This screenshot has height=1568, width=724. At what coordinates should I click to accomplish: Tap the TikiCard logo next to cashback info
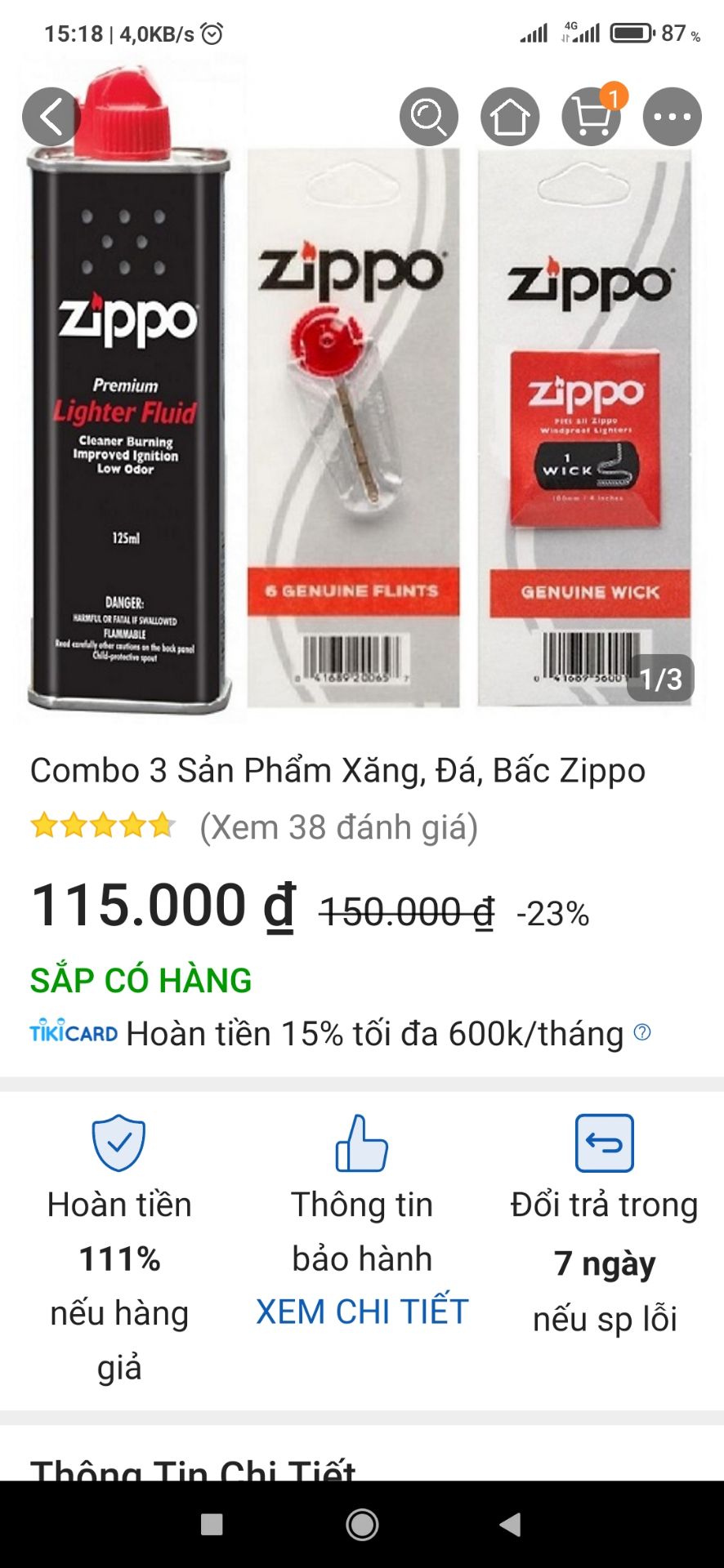[x=72, y=1032]
